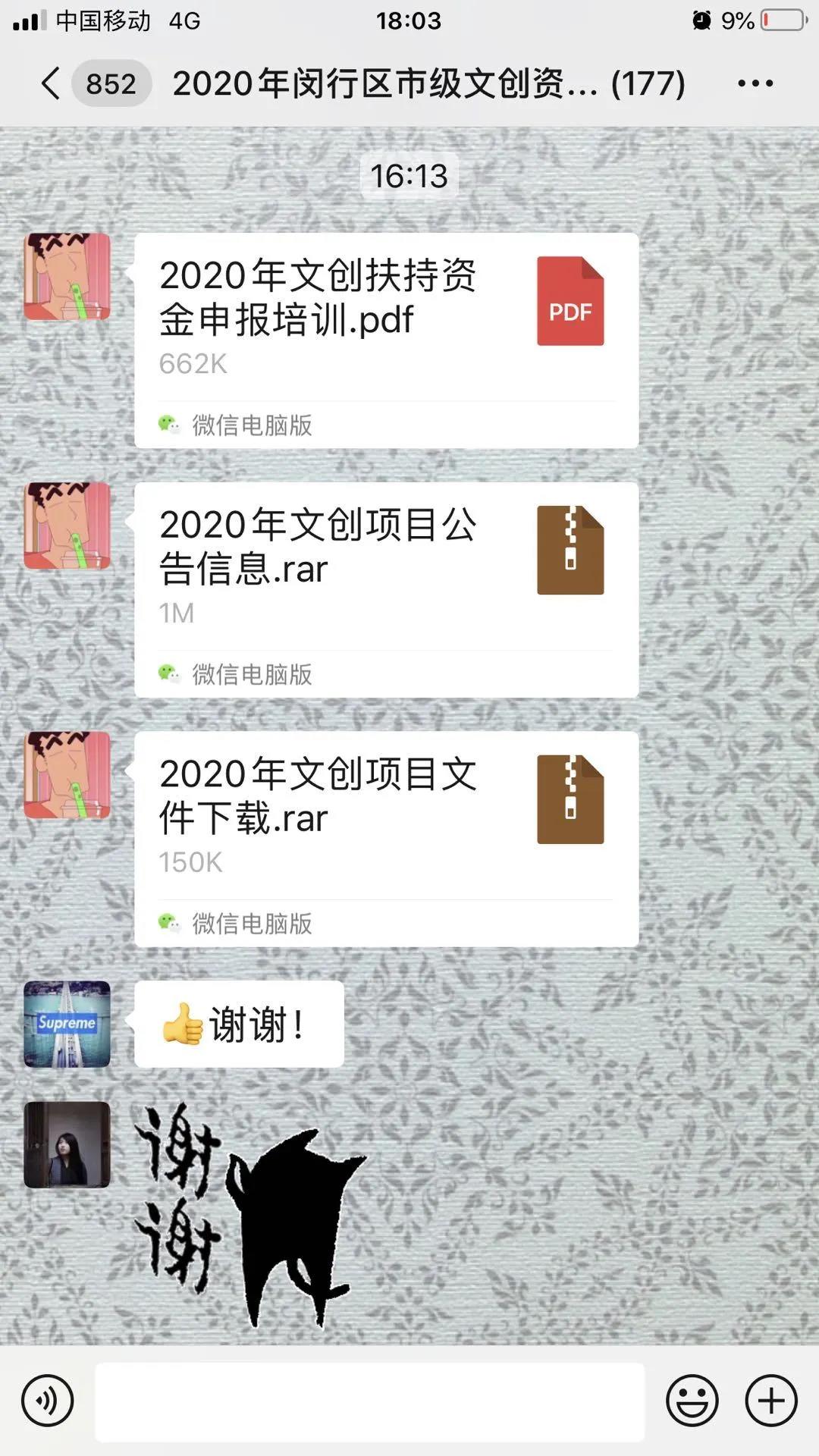Open the emoji panel

click(x=692, y=1401)
